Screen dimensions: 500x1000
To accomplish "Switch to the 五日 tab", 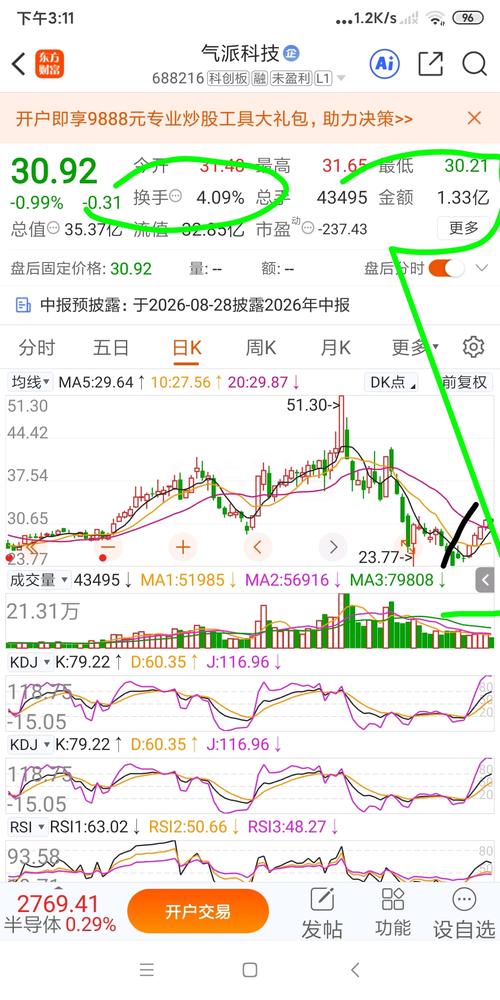I will [111, 348].
